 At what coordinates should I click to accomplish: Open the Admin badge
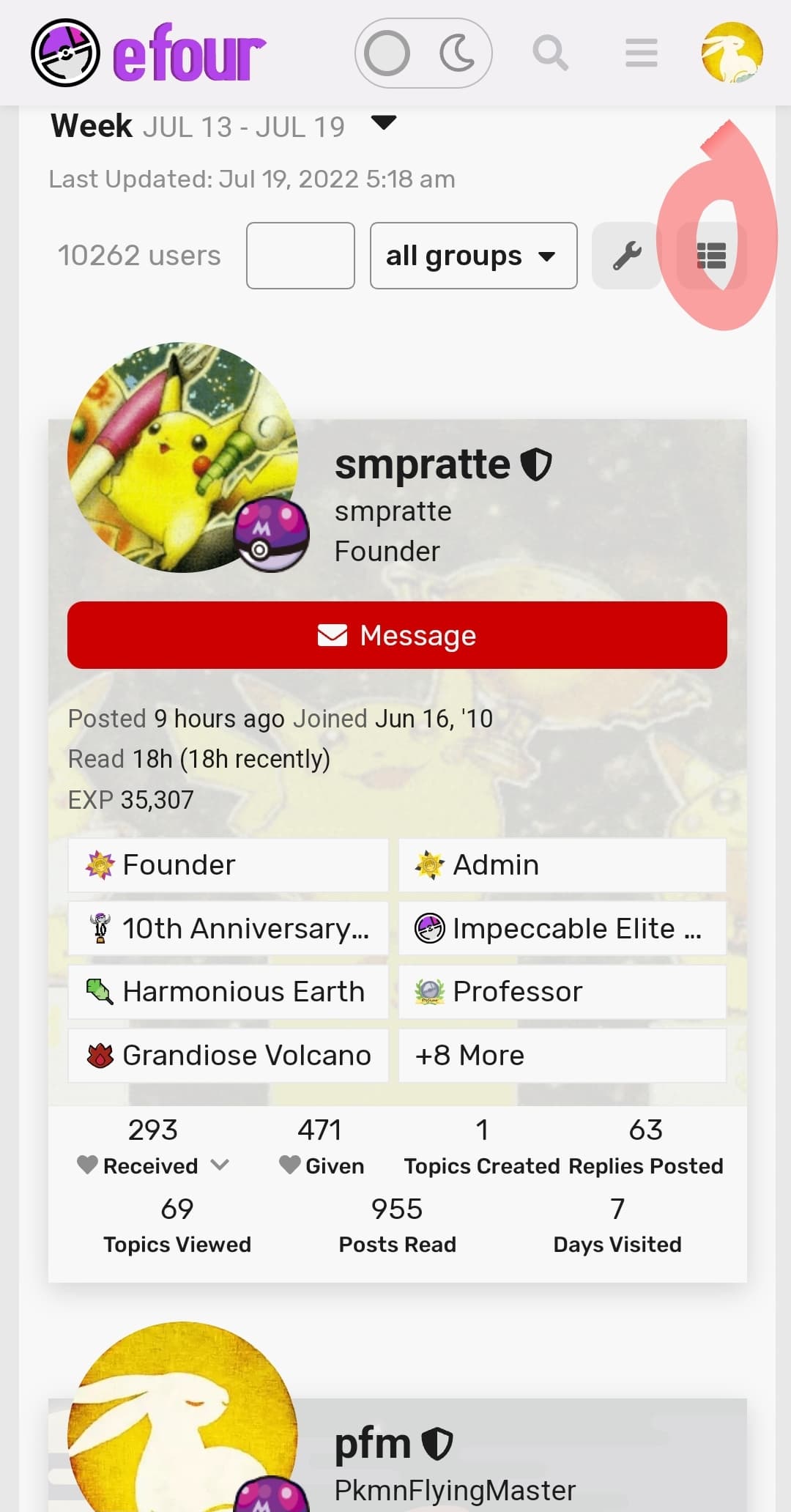click(x=562, y=865)
